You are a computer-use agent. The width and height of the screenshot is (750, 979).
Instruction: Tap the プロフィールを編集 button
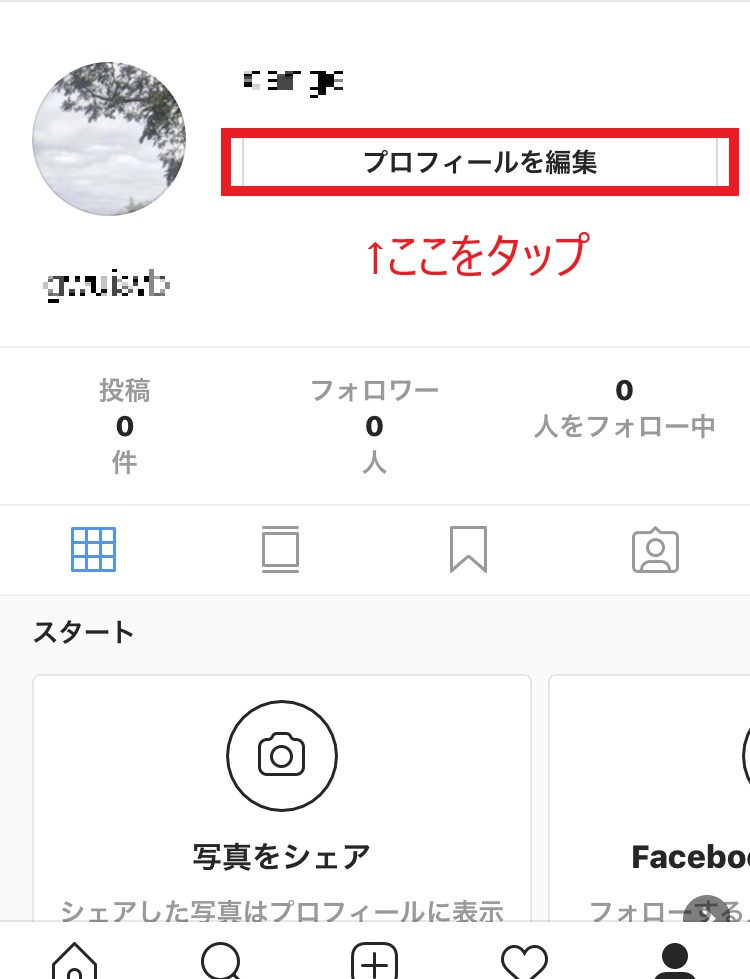click(480, 162)
